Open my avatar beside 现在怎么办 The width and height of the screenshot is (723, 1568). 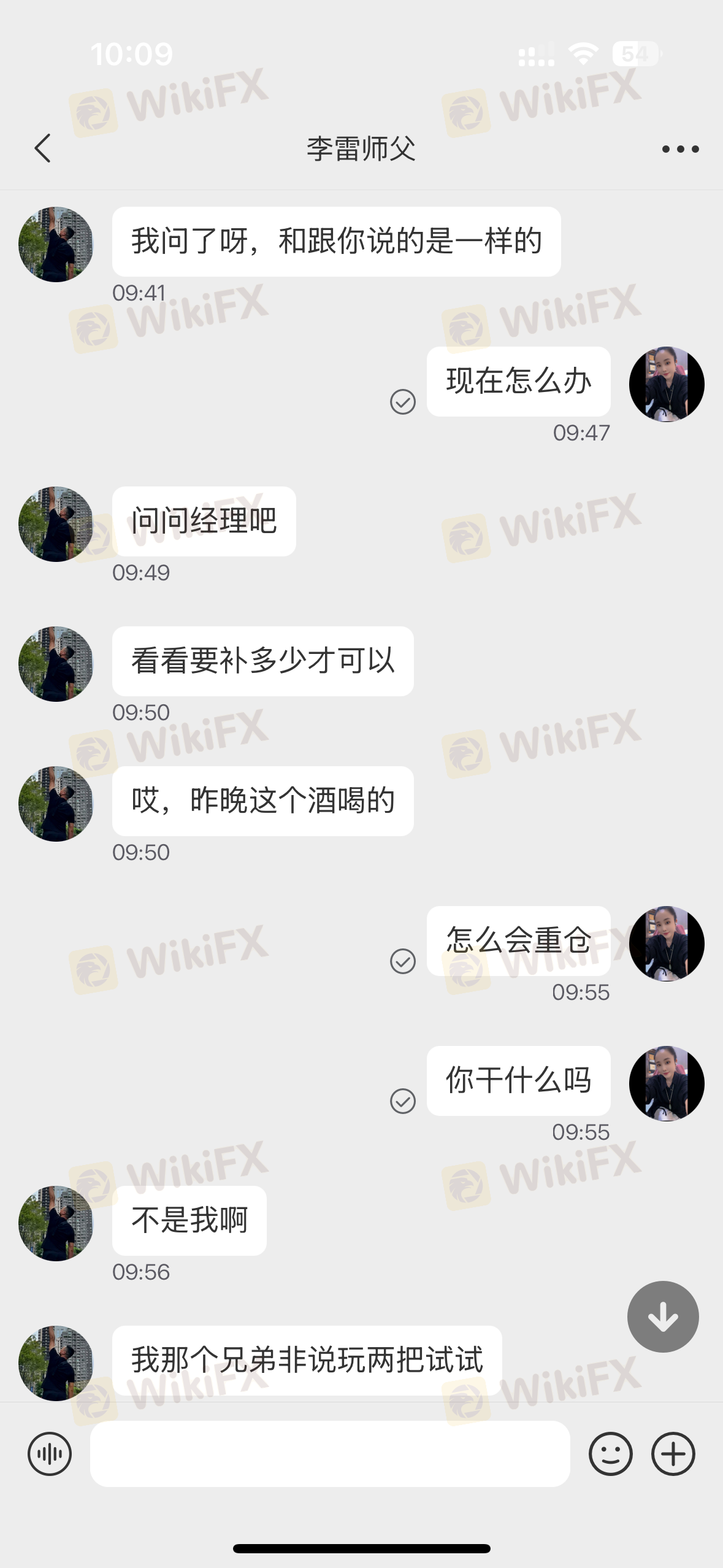pos(667,384)
